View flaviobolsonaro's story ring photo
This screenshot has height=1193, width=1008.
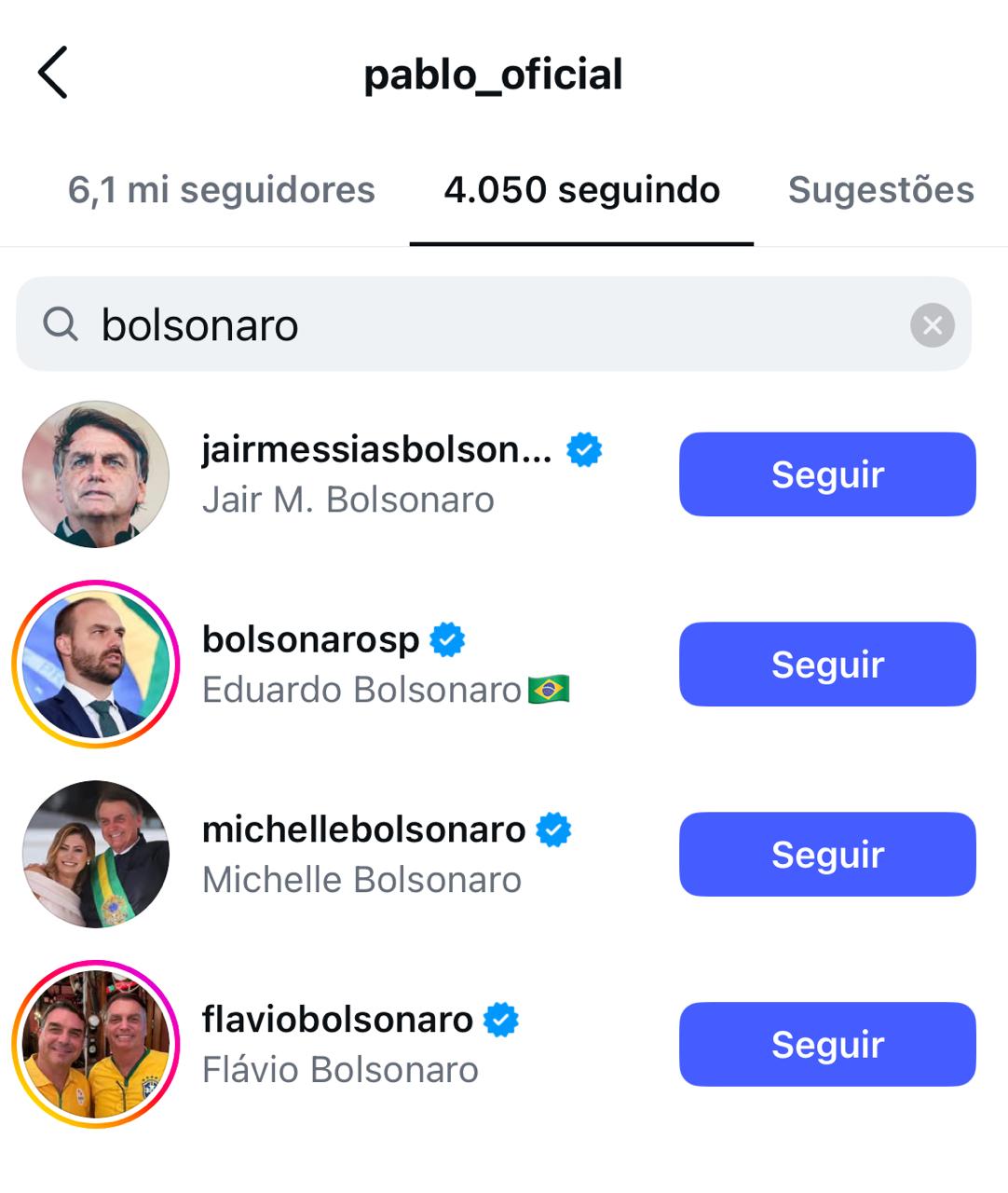(x=96, y=1044)
